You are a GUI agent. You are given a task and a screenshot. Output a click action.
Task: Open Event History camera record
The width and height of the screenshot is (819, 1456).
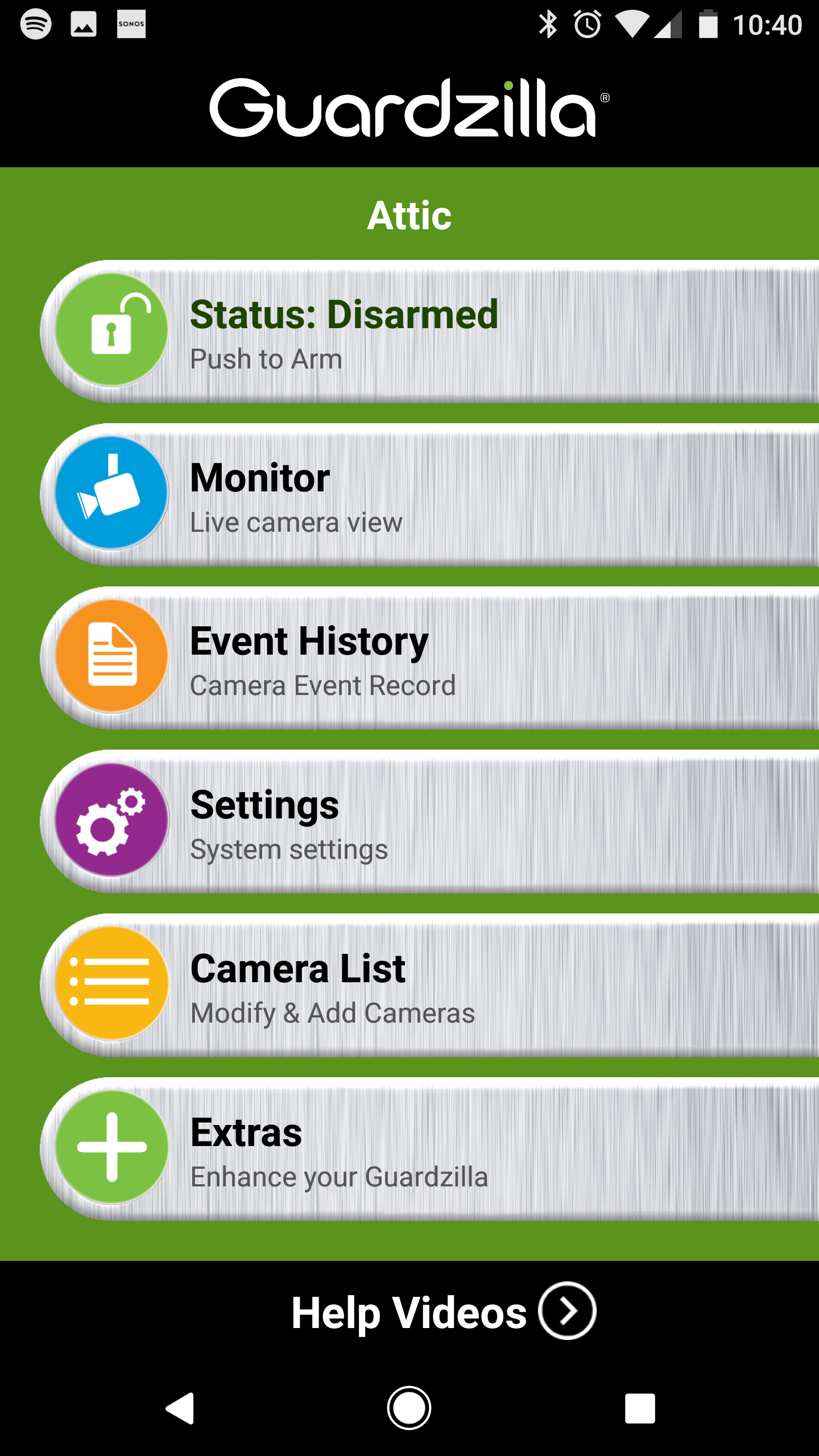pos(429,658)
